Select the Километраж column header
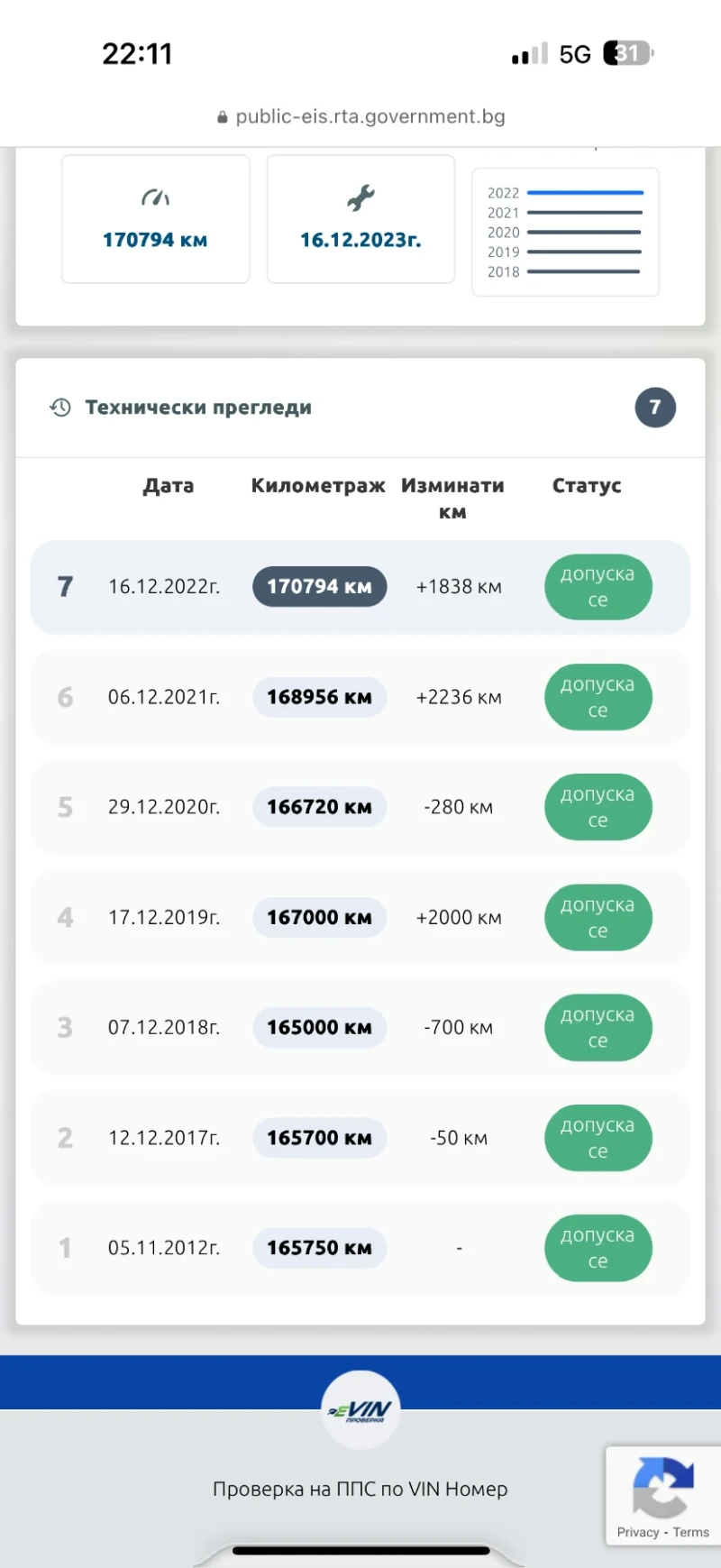This screenshot has height=1568, width=721. tap(318, 485)
